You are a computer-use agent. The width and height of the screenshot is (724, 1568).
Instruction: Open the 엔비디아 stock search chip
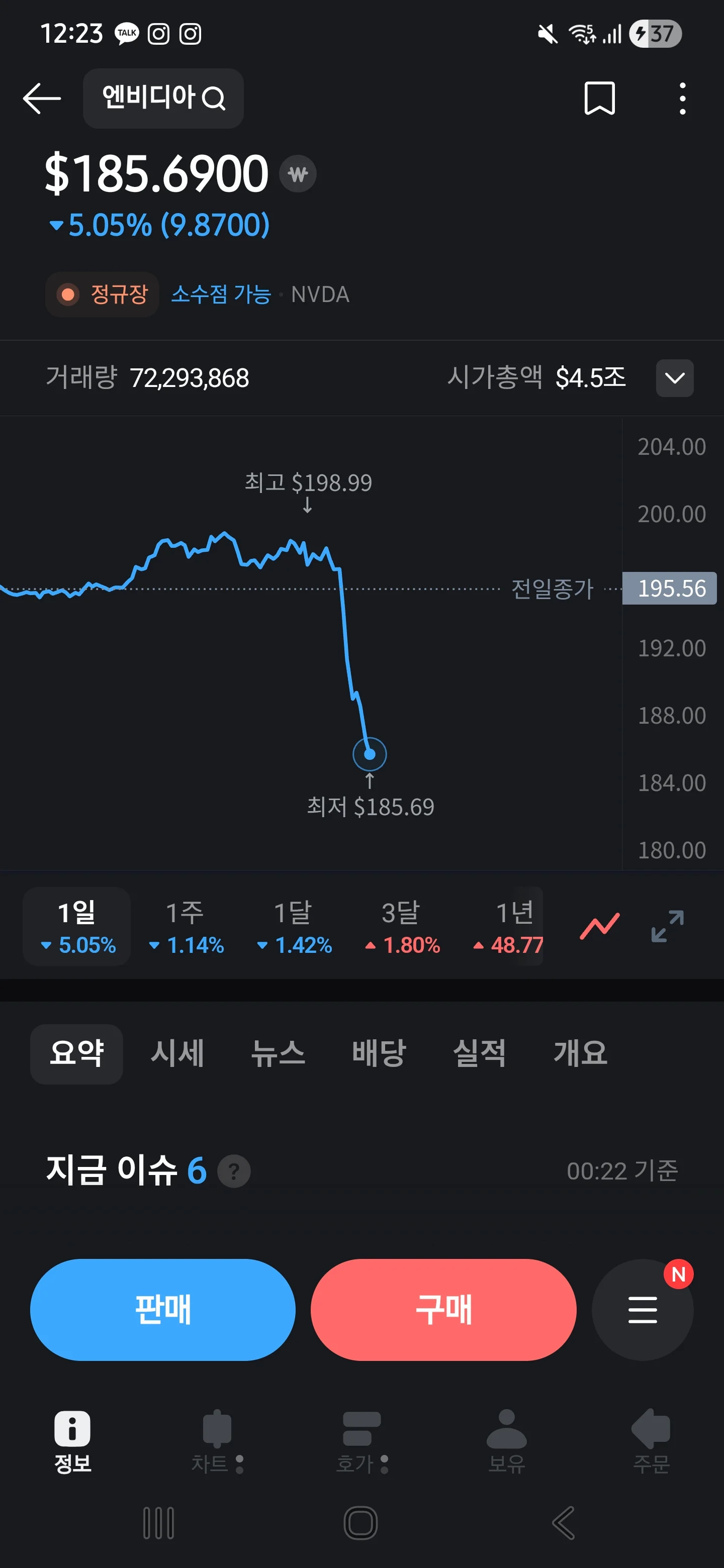163,98
